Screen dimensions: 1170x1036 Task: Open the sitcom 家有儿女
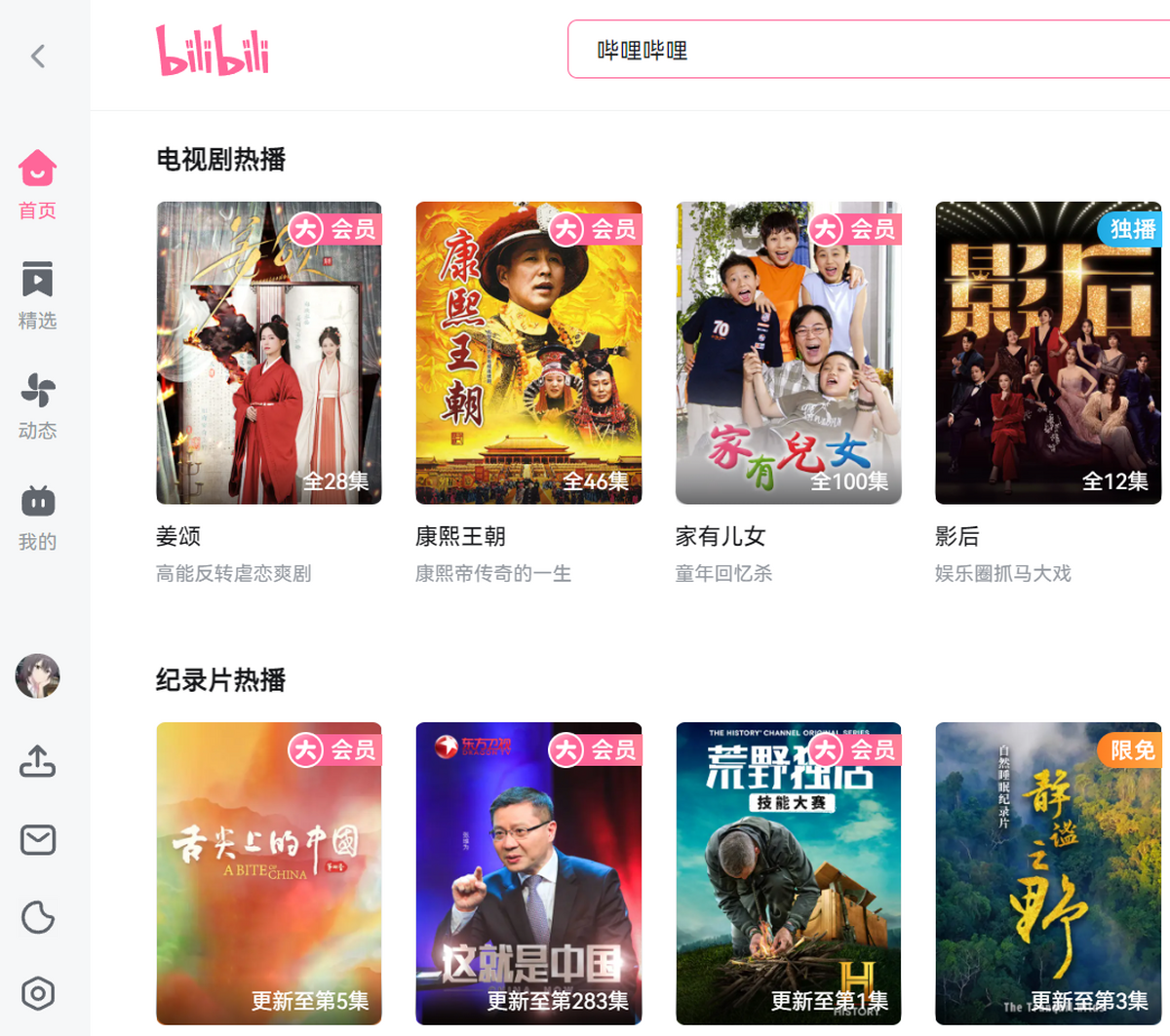[788, 353]
